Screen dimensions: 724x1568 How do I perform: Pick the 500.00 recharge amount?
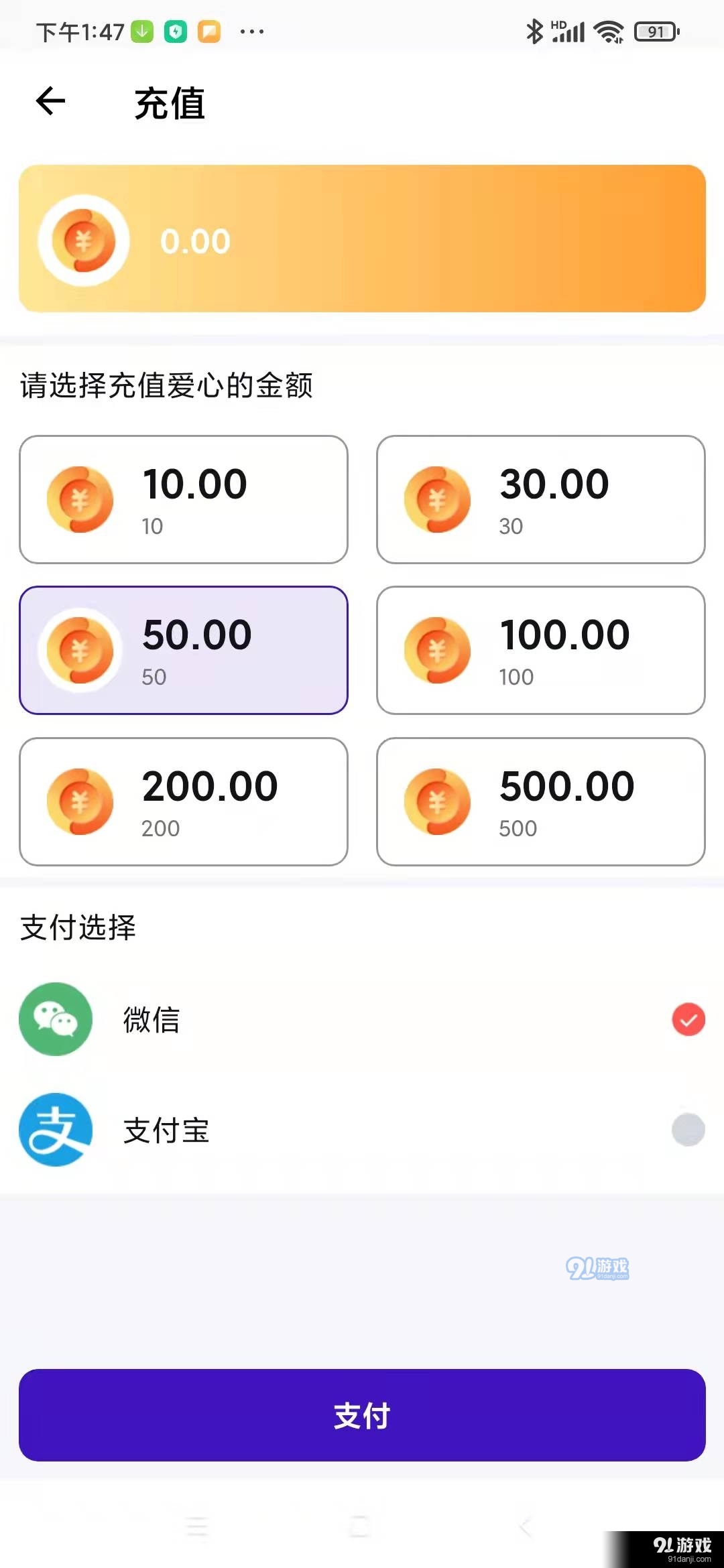coord(540,801)
